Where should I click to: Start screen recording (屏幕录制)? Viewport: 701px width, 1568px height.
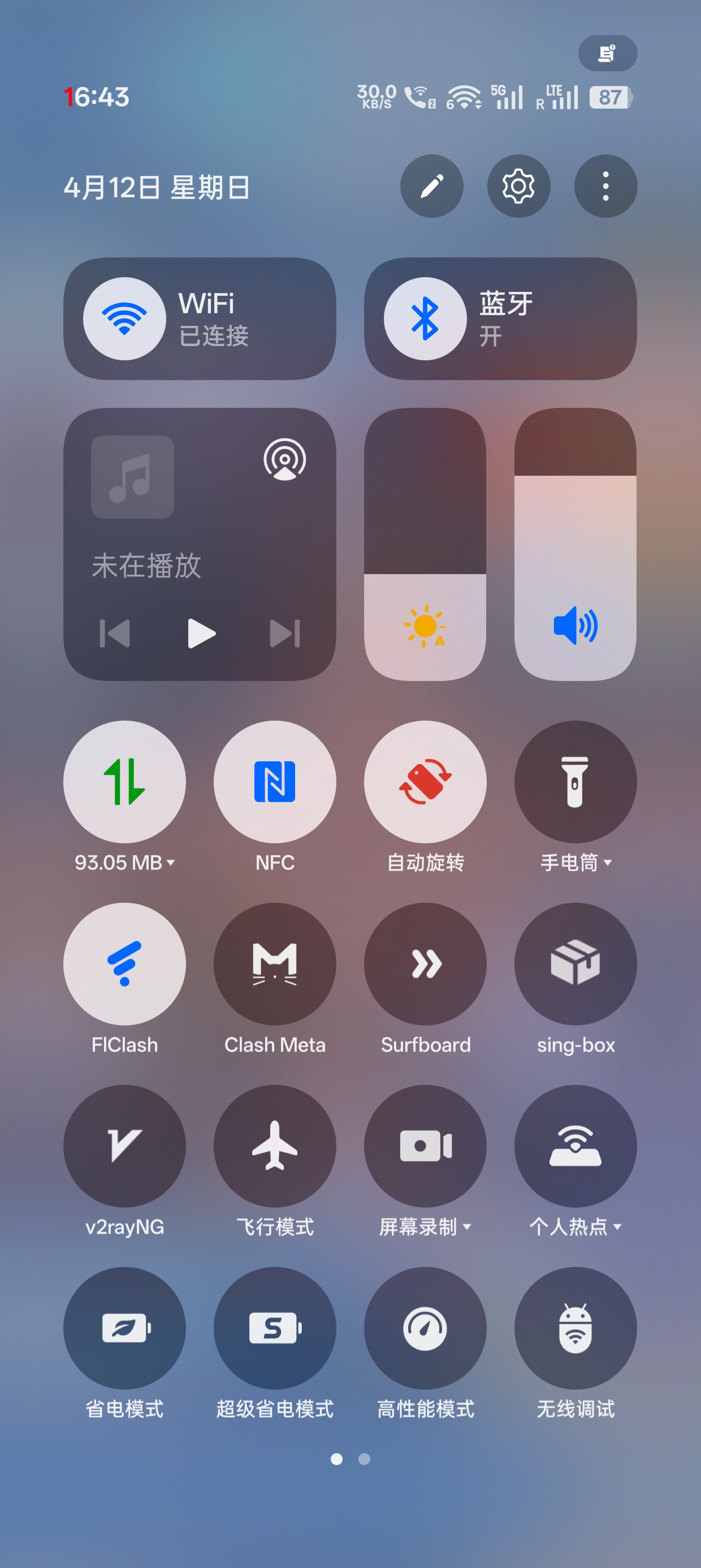425,1145
